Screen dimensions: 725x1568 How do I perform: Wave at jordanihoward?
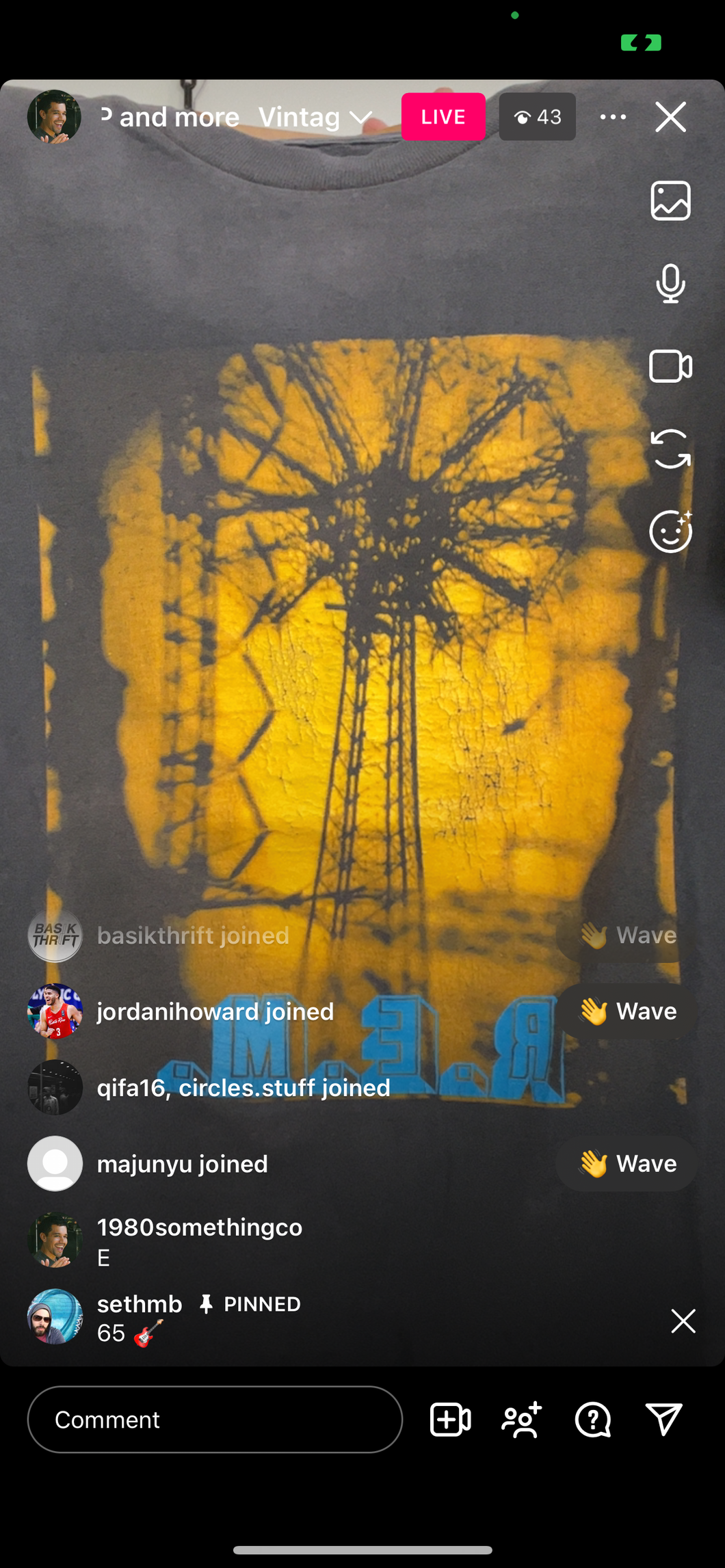coord(627,1011)
